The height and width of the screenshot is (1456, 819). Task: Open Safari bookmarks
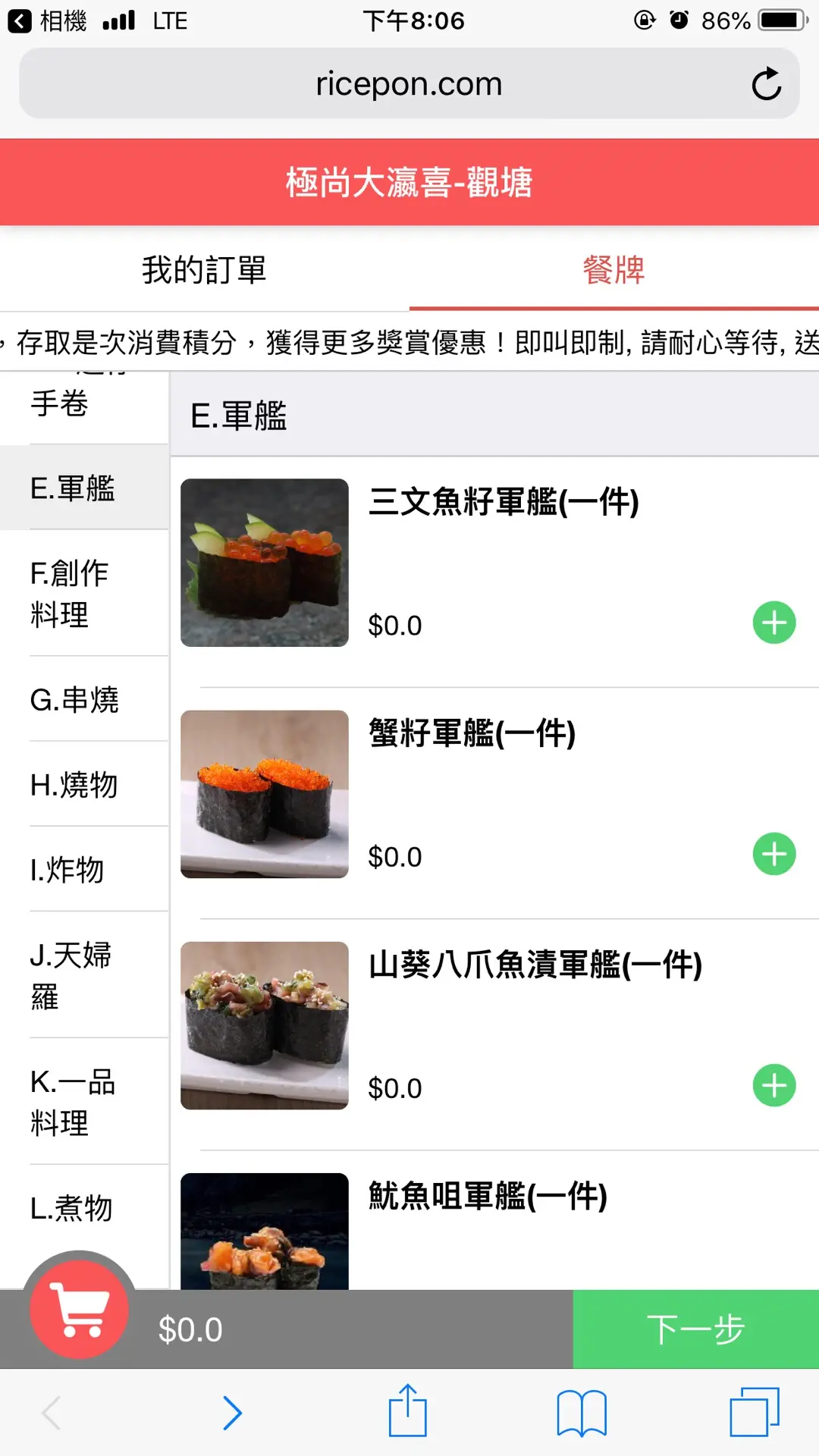(581, 1412)
